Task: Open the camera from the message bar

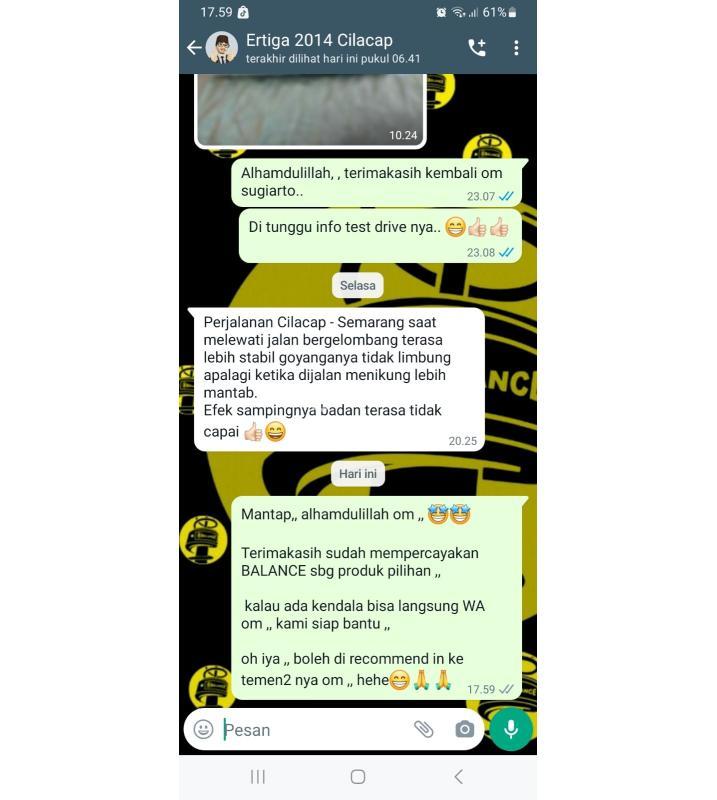Action: point(464,729)
